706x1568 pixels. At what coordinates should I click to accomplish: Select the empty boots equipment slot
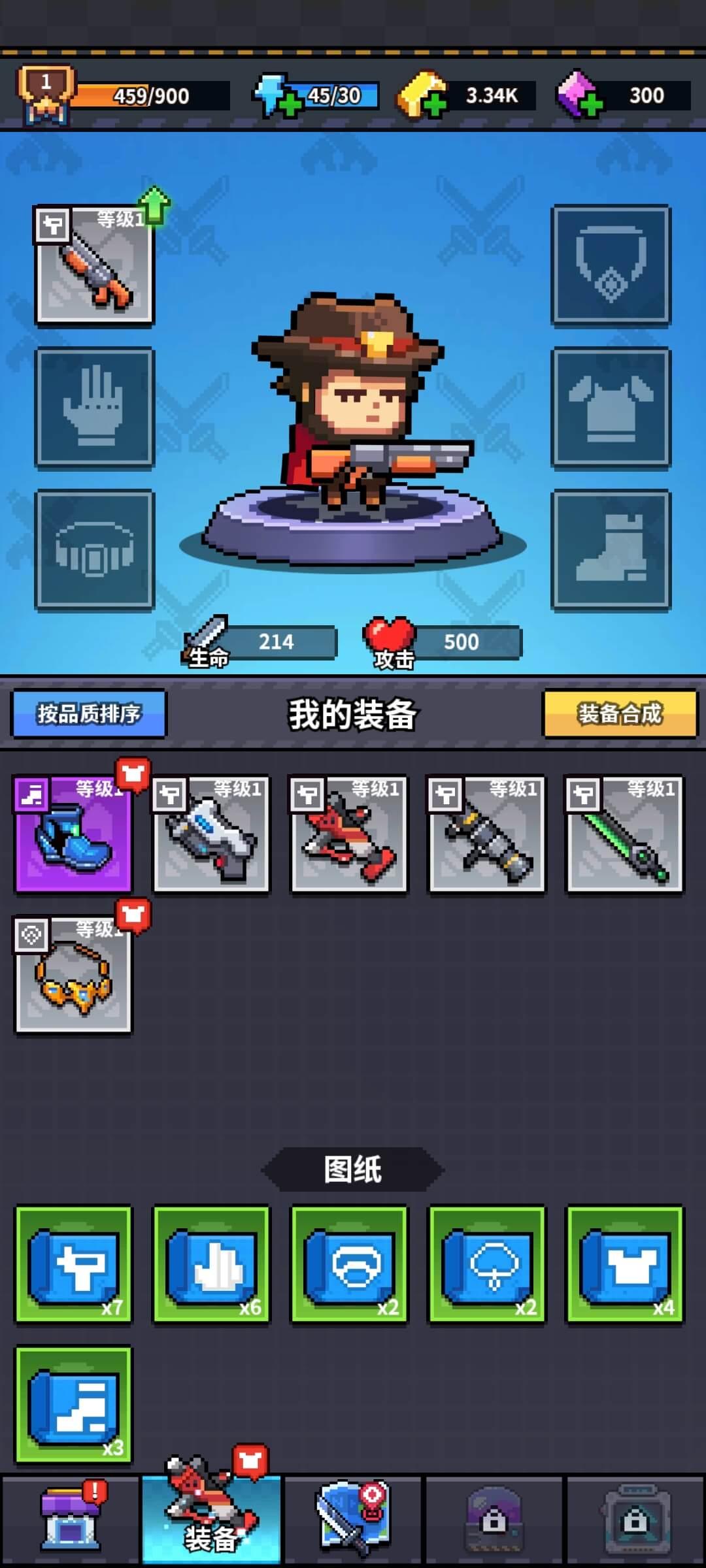[x=611, y=549]
